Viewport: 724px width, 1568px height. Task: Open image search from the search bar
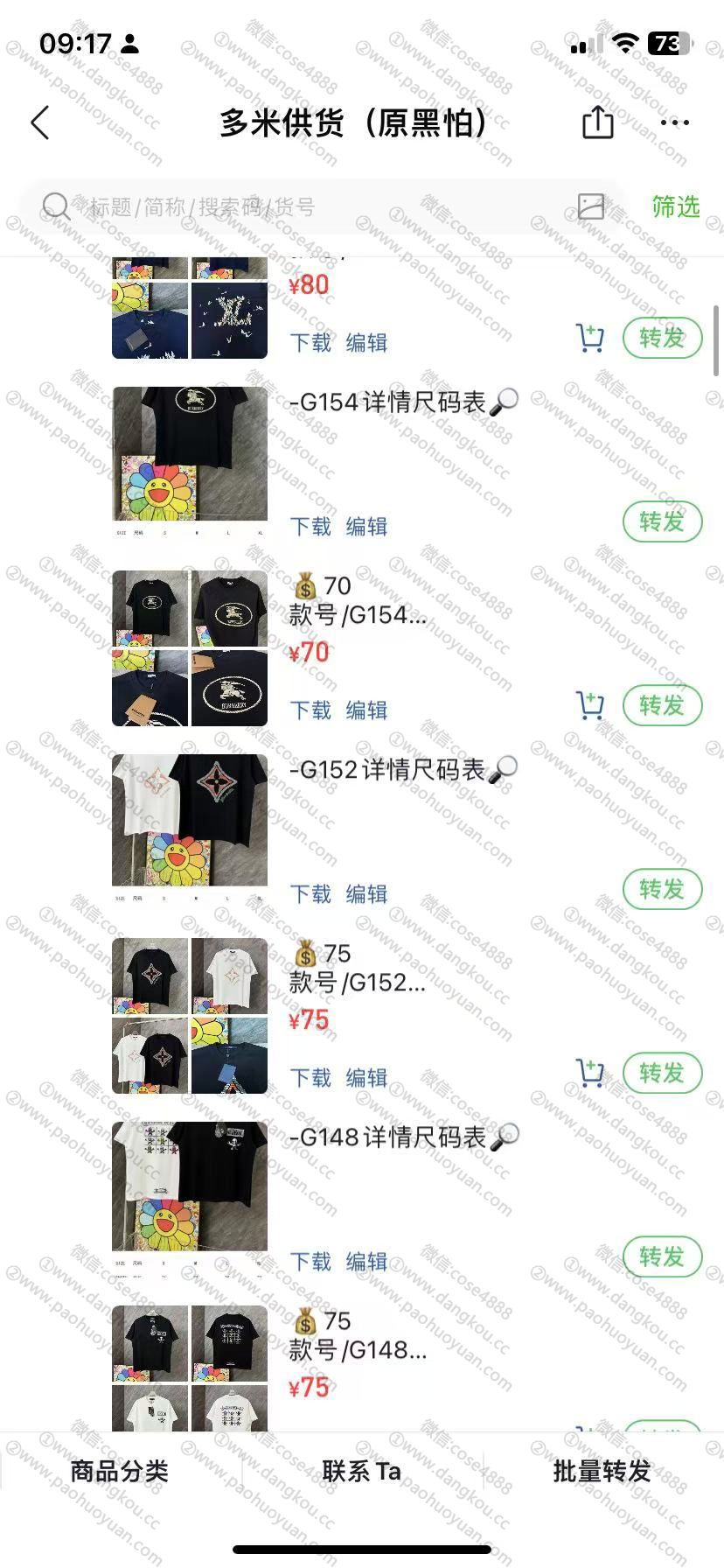[591, 206]
